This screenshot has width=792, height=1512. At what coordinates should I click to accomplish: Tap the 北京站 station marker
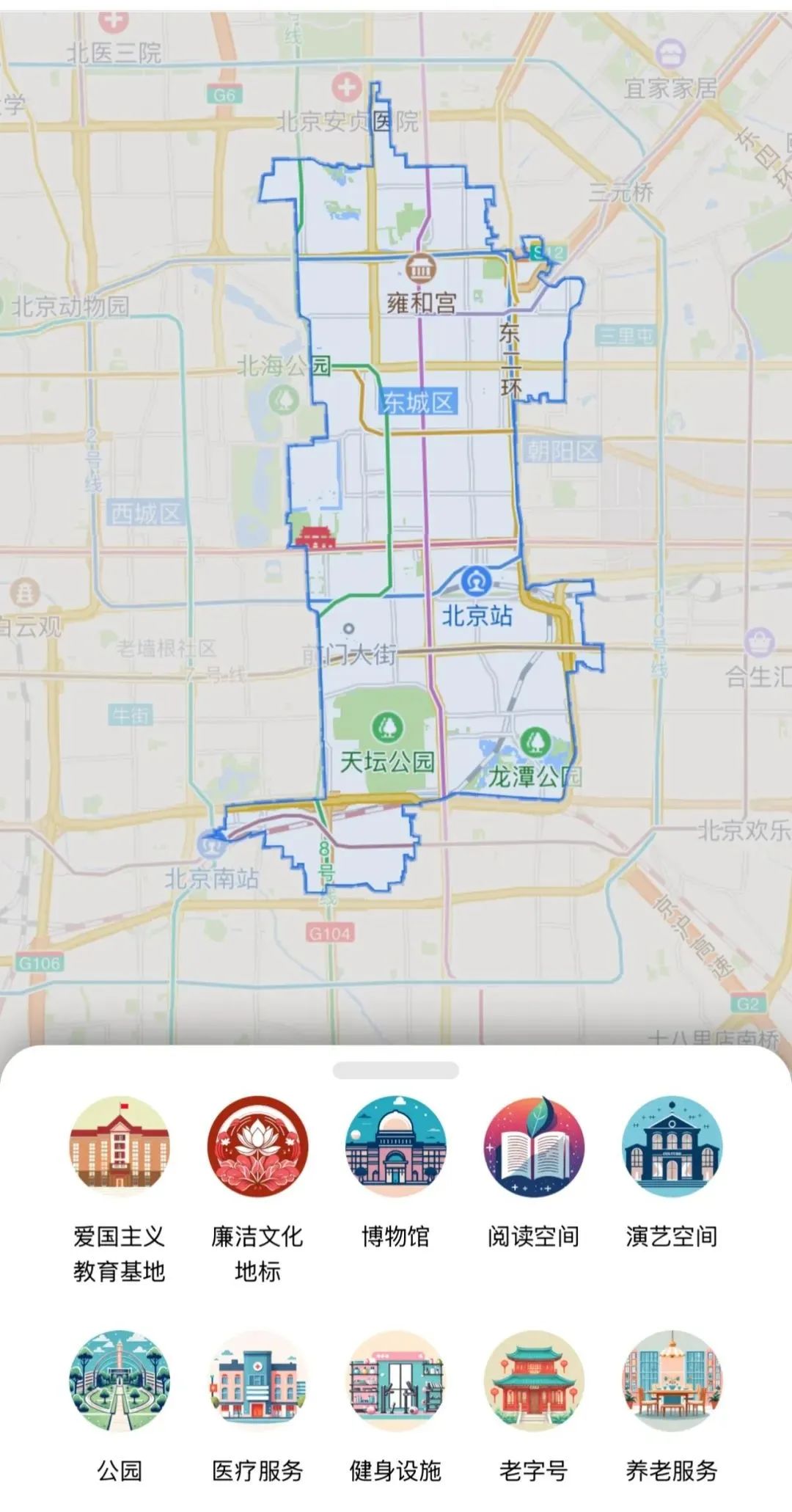coord(476,582)
